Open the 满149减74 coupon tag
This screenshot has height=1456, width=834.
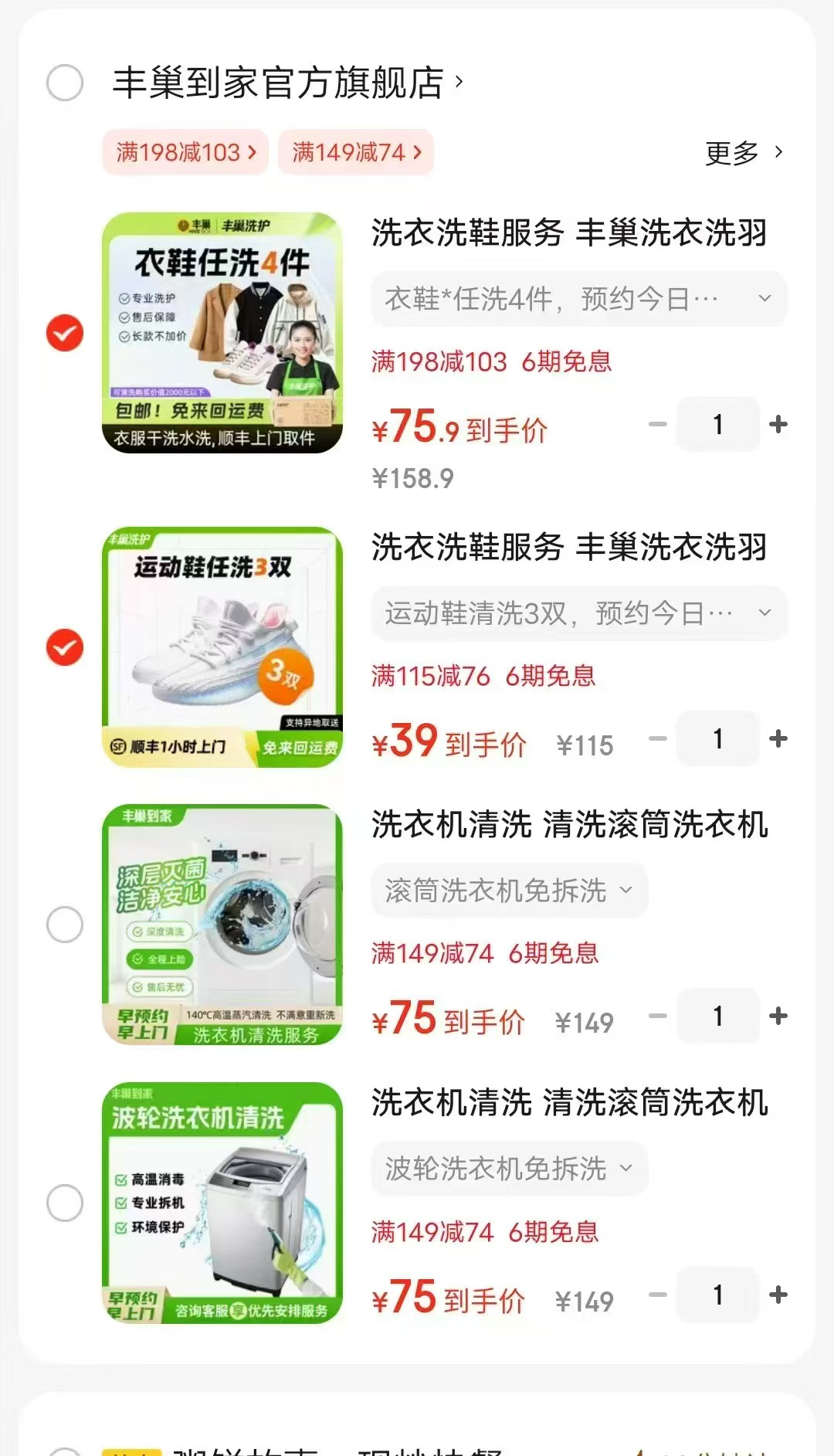(x=355, y=152)
